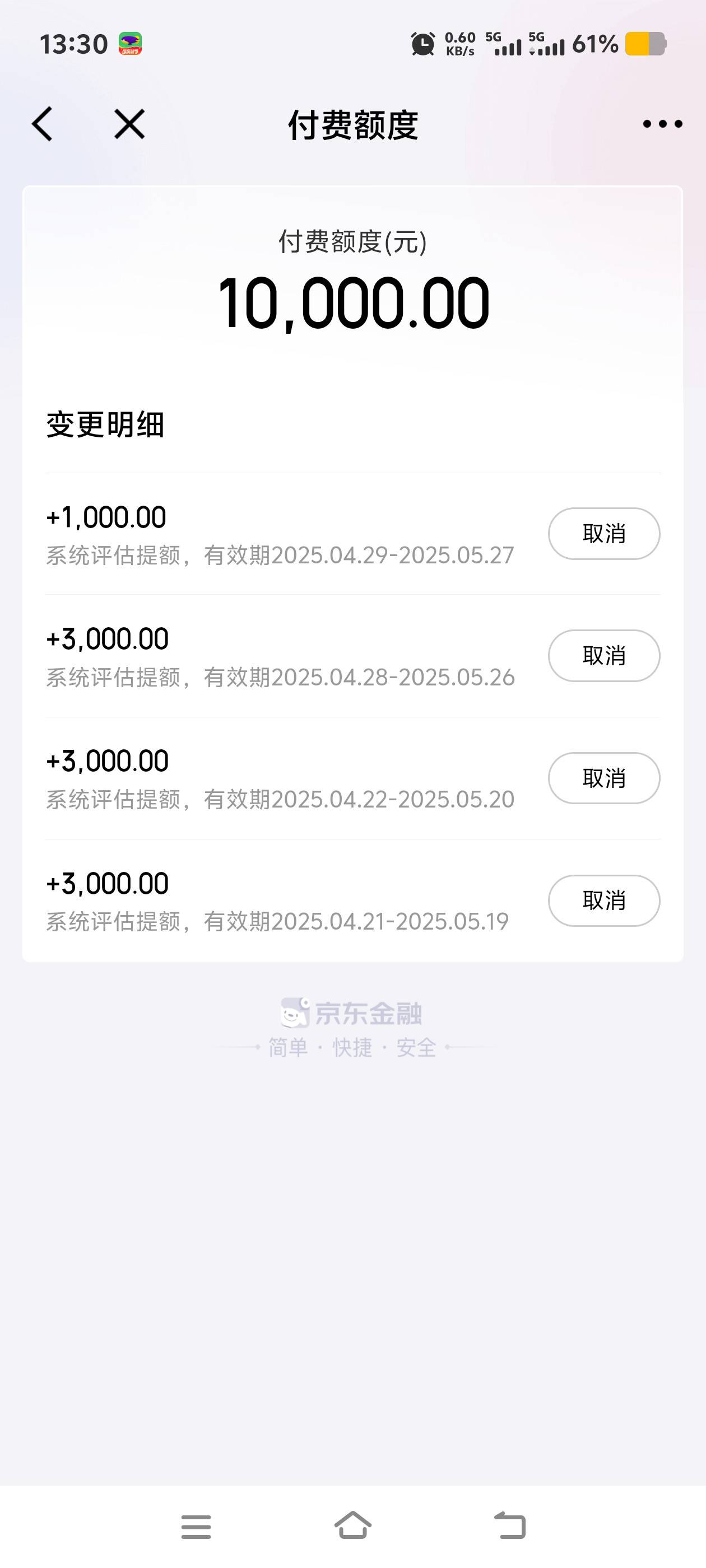The image size is (706, 1568).
Task: Cancel the +3,000.00 increase valid until 2025.05.19
Action: point(603,900)
